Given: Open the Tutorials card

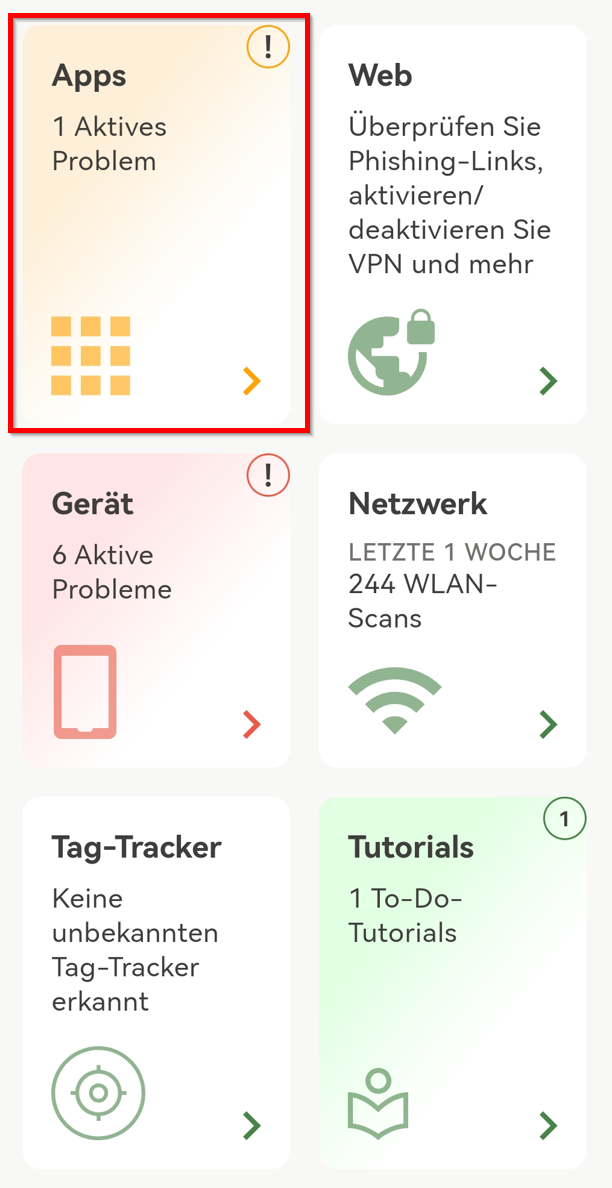Looking at the screenshot, I should click(452, 982).
